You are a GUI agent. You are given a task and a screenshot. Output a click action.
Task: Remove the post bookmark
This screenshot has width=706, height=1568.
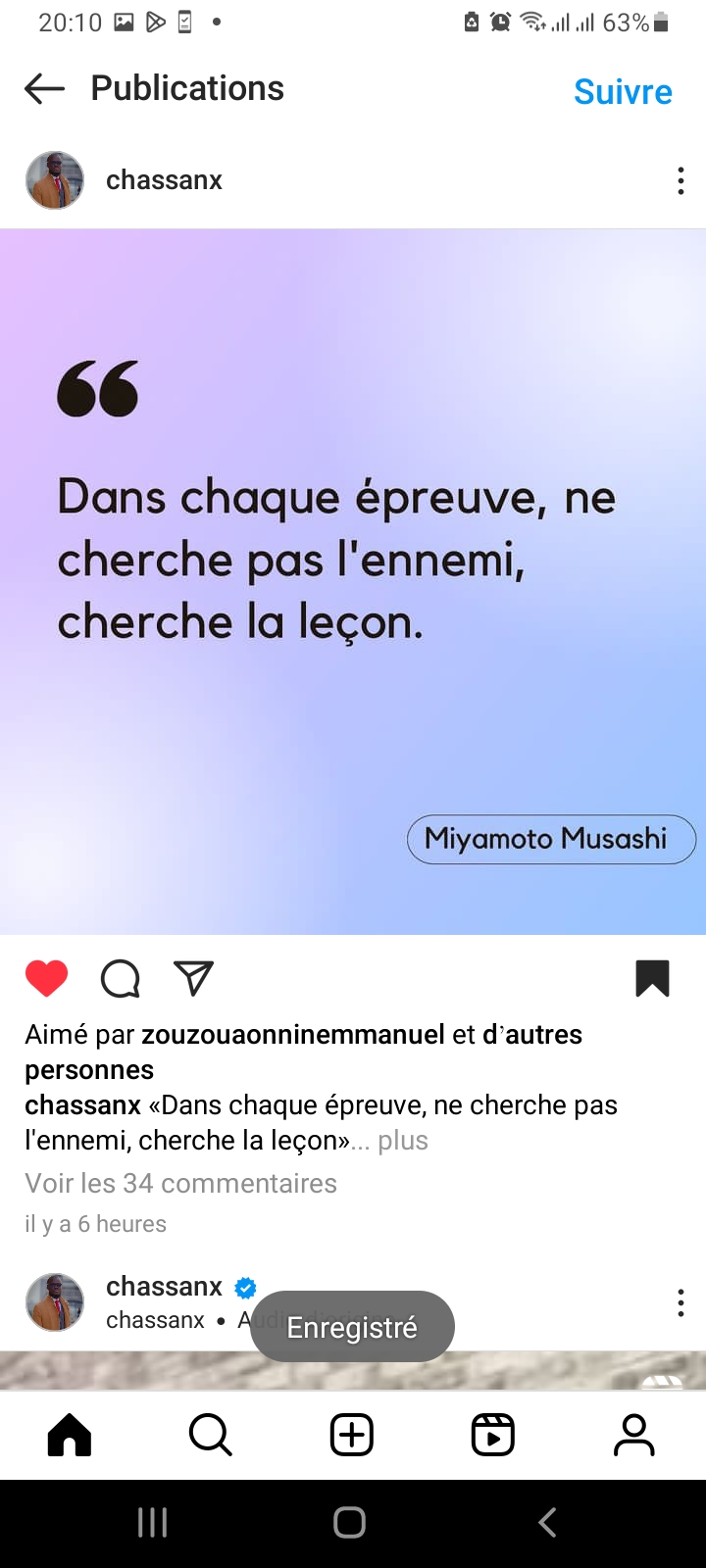[x=652, y=978]
